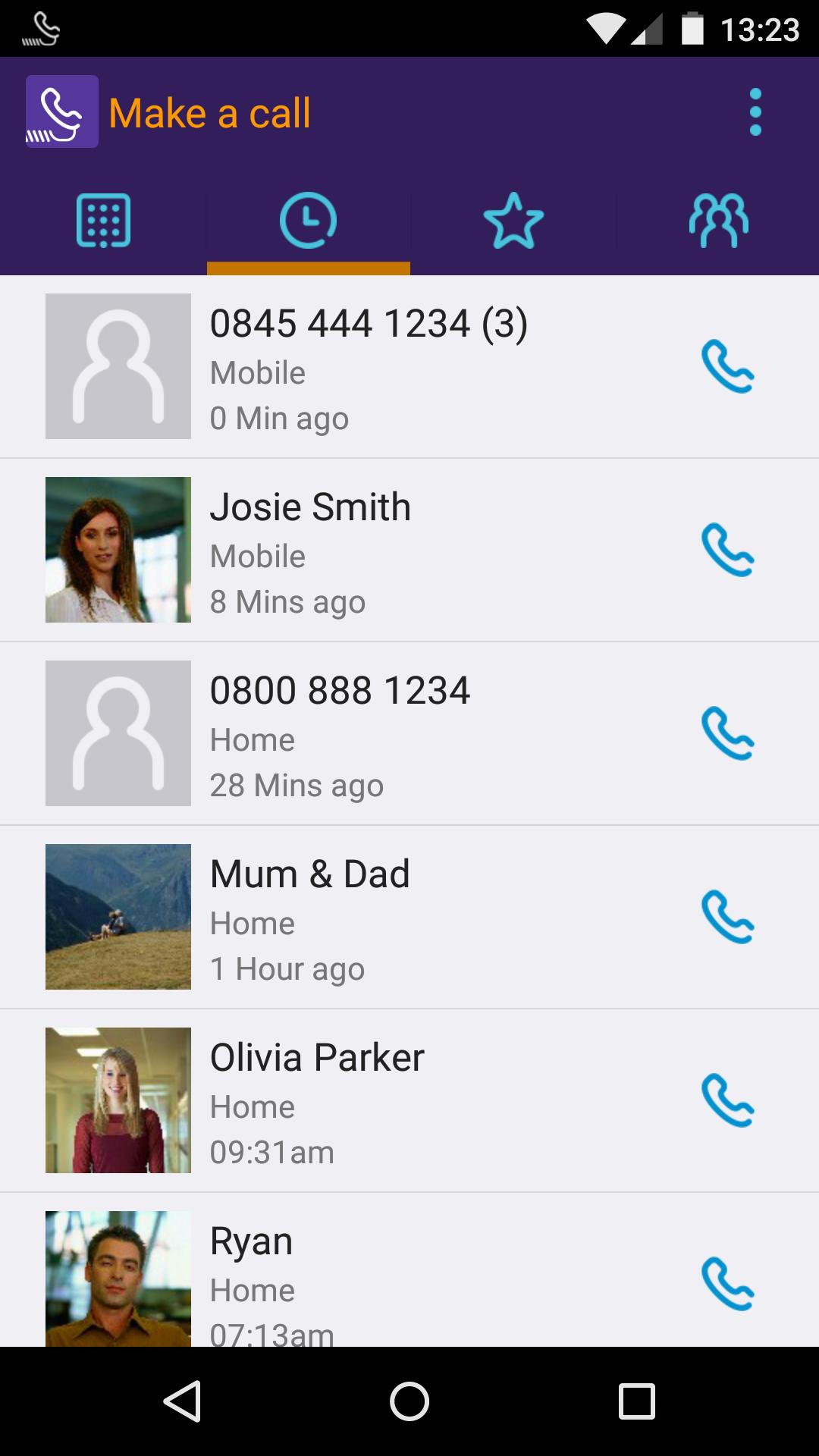The image size is (819, 1456).
Task: Call Ryan using the phone icon
Action: 727,1285
